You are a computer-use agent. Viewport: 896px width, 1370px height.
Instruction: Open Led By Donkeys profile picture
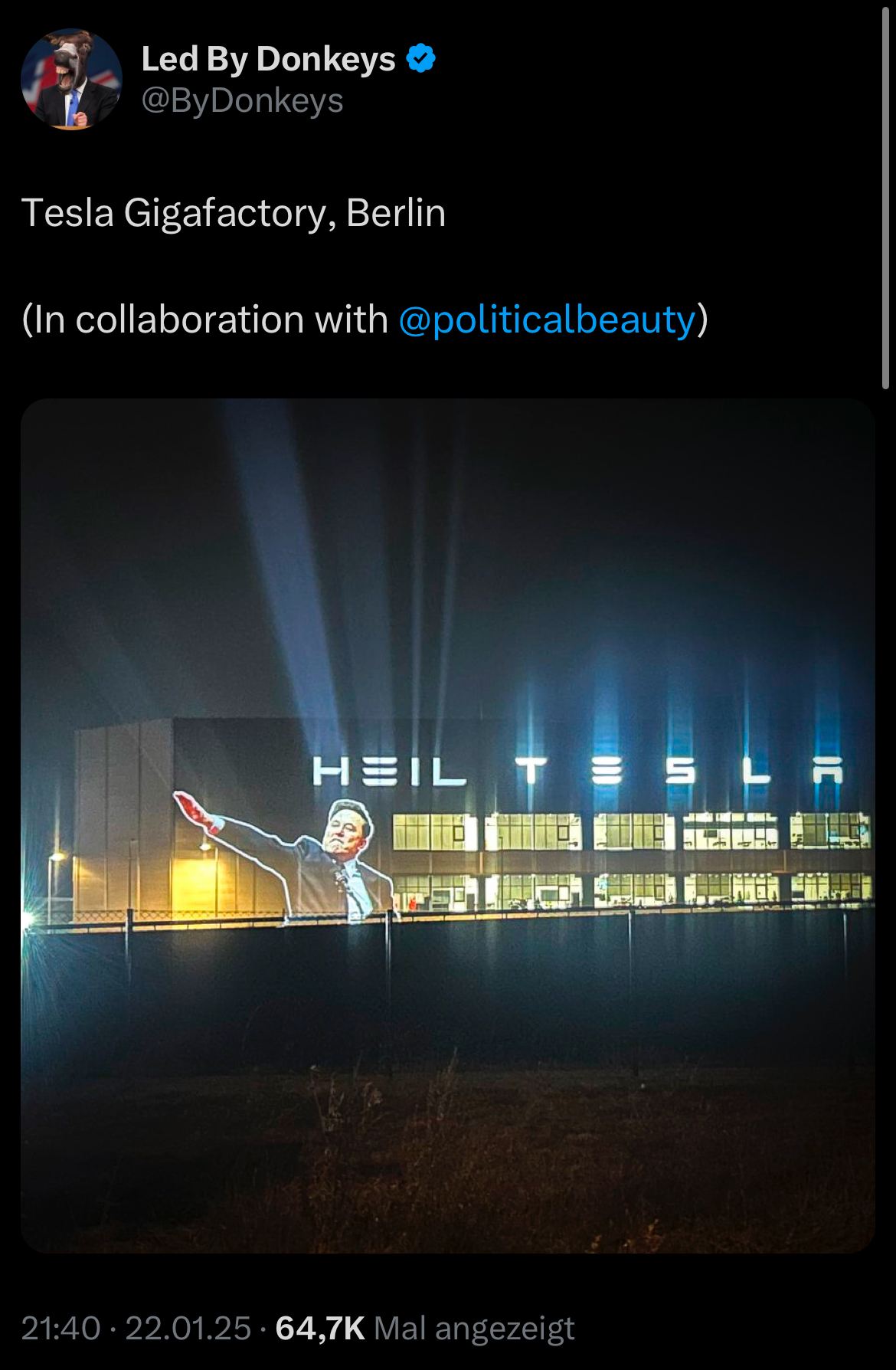pyautogui.click(x=71, y=79)
